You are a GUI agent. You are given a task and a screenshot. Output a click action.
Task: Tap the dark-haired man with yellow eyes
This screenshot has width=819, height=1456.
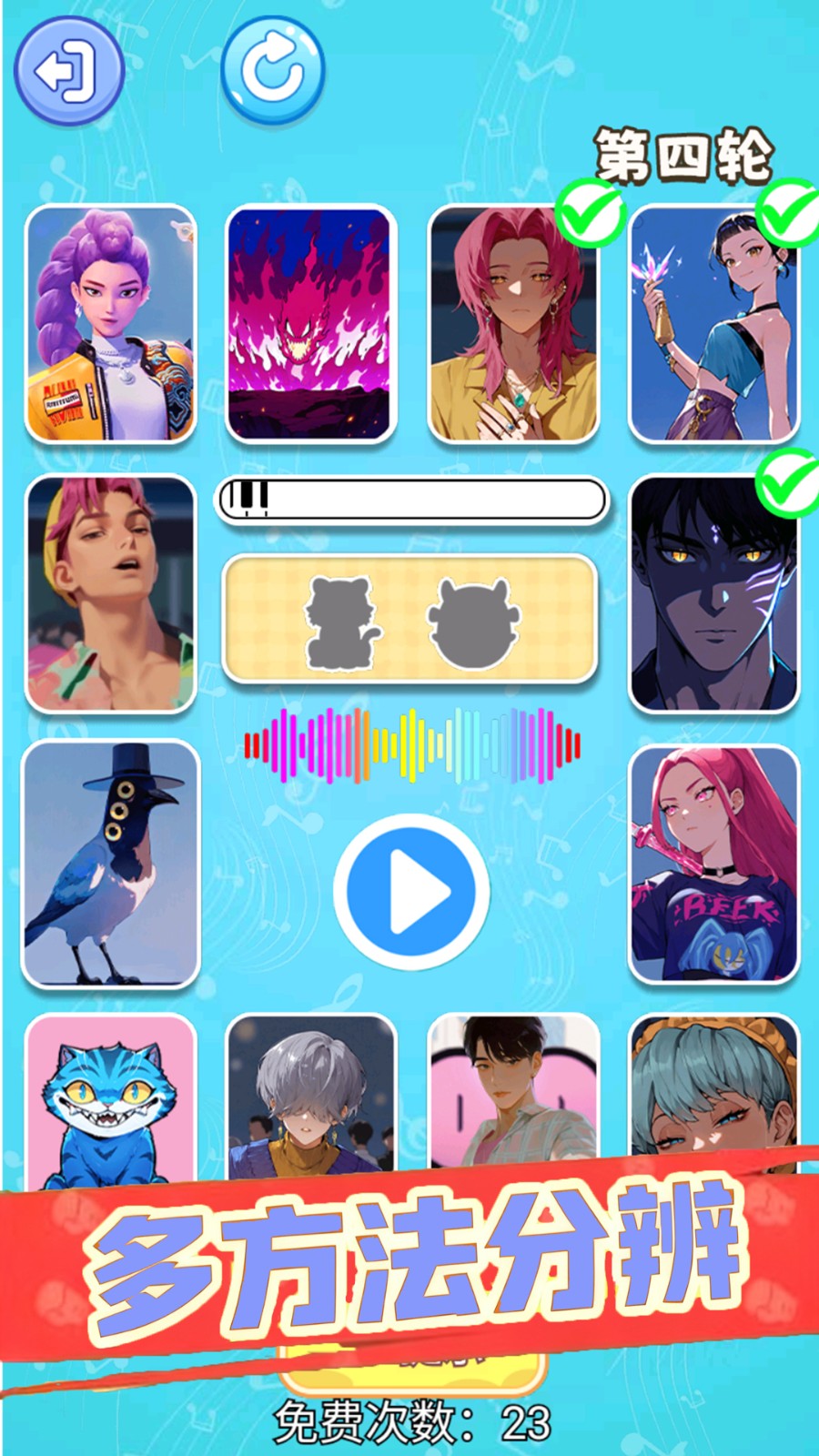pos(713,593)
